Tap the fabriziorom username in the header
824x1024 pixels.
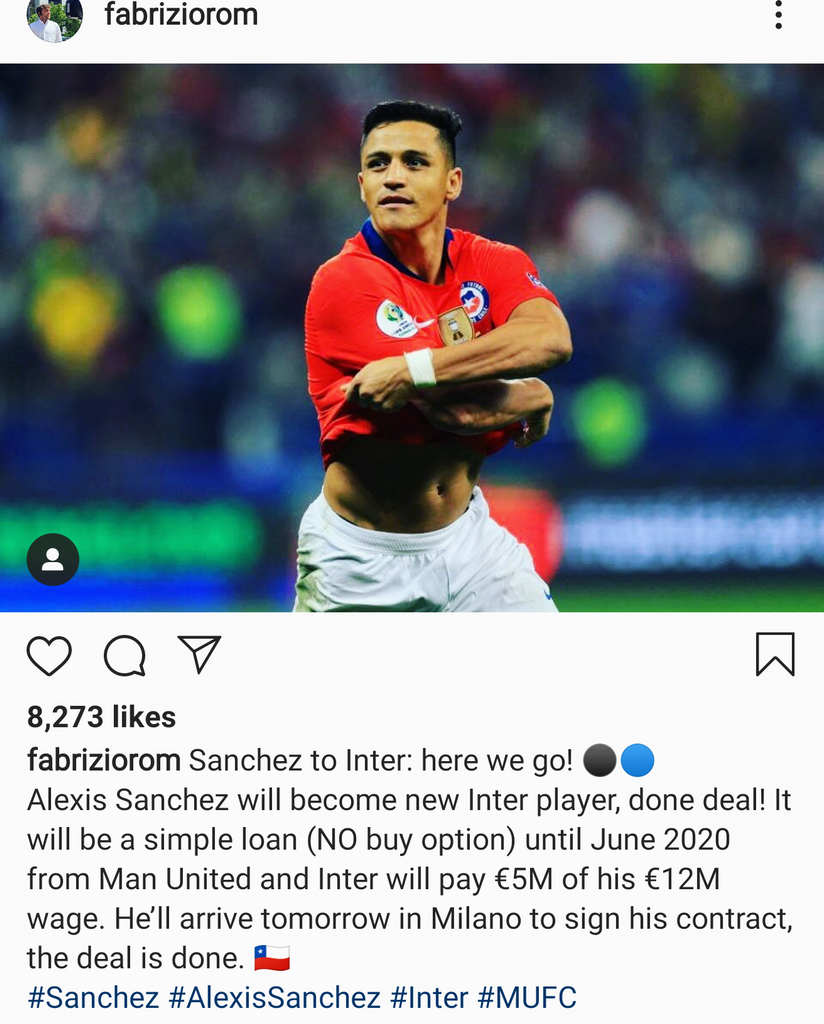pos(181,15)
